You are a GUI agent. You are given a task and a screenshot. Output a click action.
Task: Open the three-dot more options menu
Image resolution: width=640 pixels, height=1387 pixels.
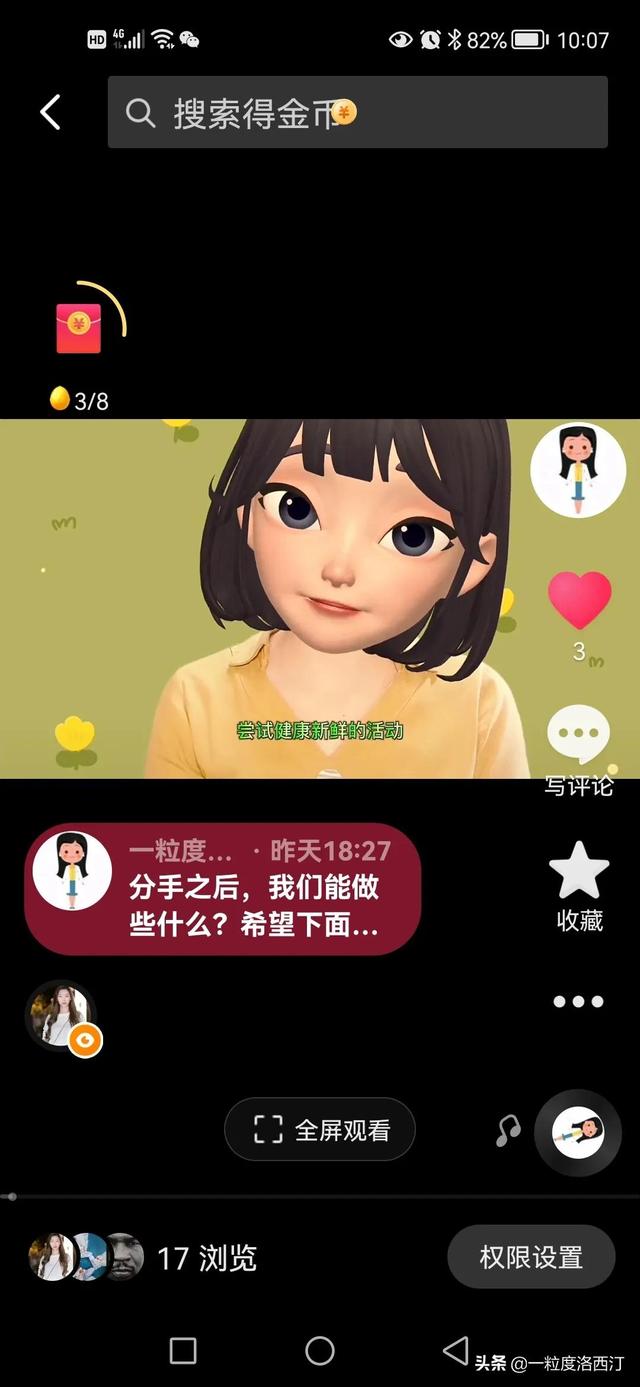click(578, 1001)
